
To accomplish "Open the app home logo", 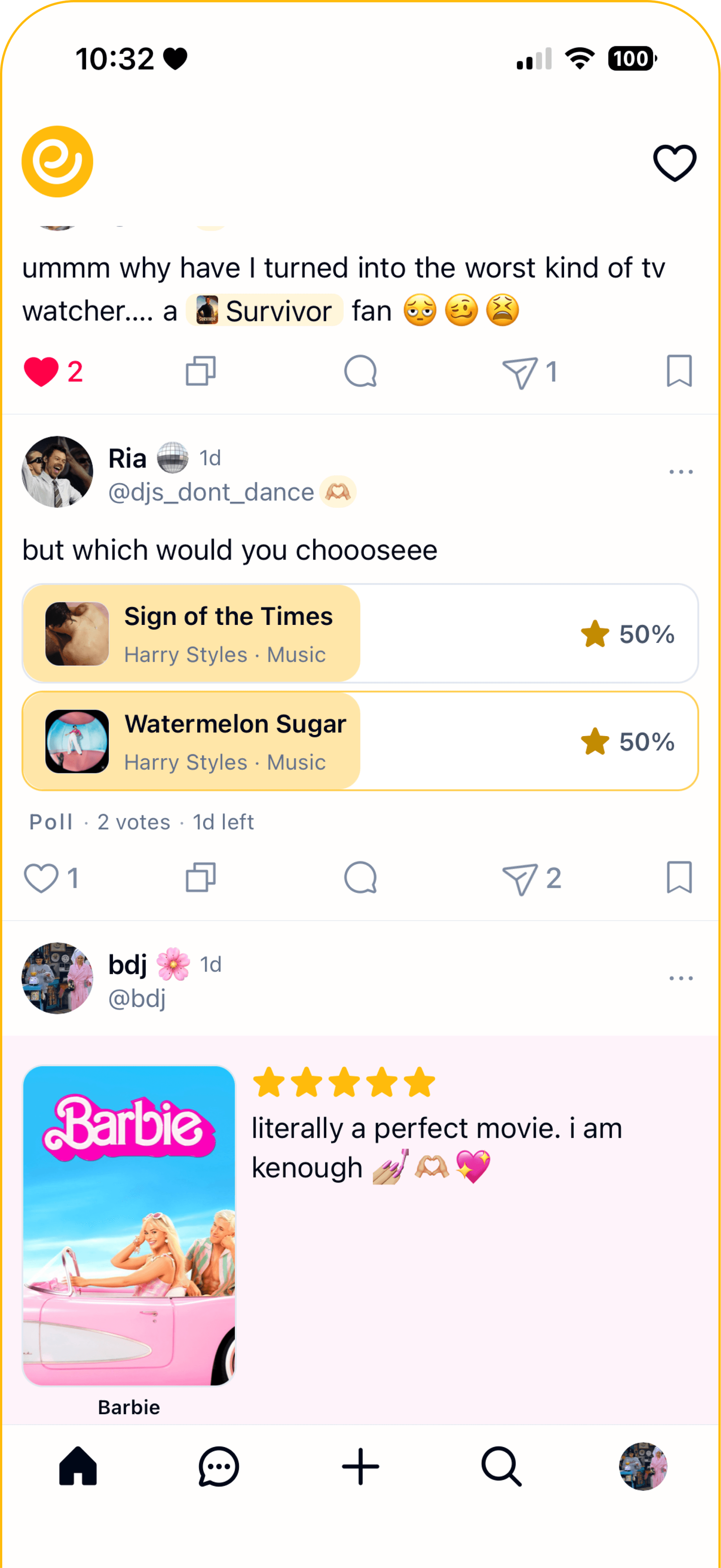I will (57, 161).
